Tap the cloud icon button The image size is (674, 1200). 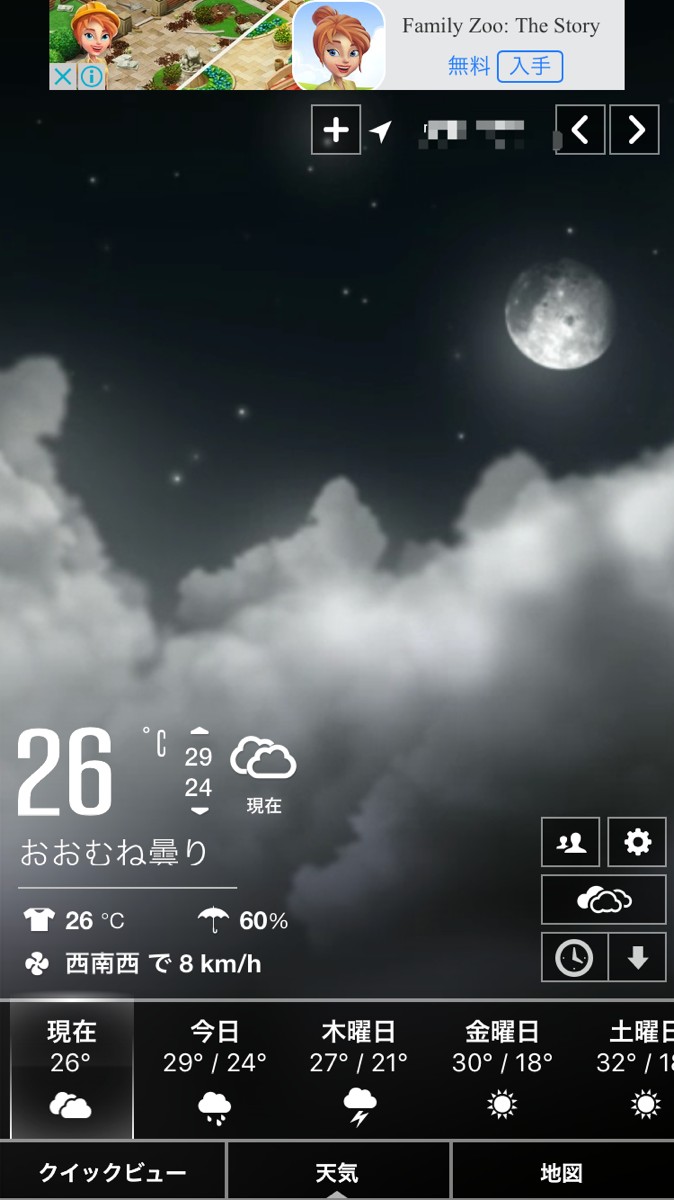[x=604, y=900]
